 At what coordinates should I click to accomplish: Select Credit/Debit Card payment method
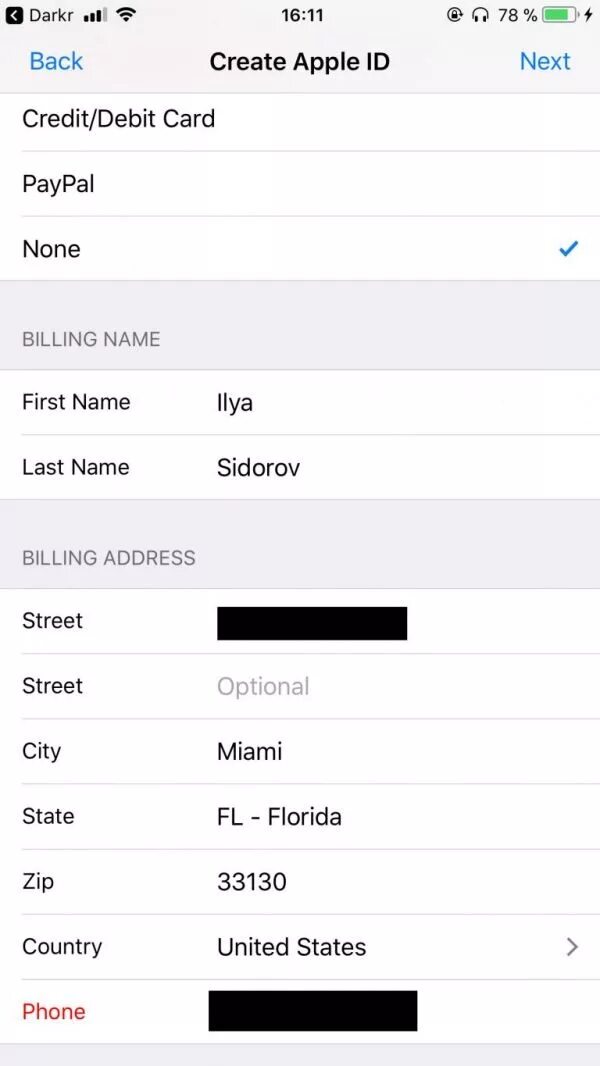[300, 119]
